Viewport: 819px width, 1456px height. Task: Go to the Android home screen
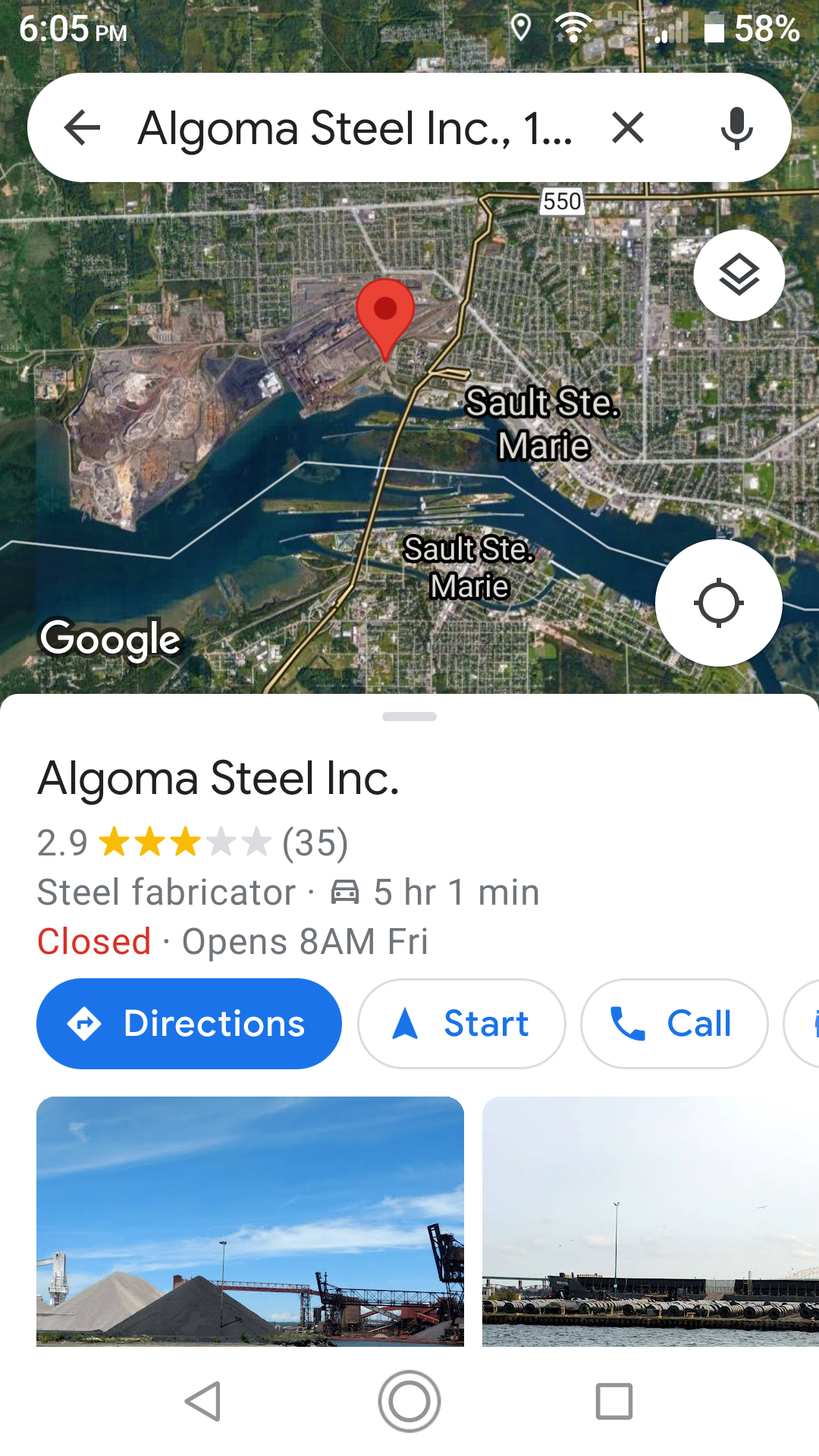(x=409, y=1401)
